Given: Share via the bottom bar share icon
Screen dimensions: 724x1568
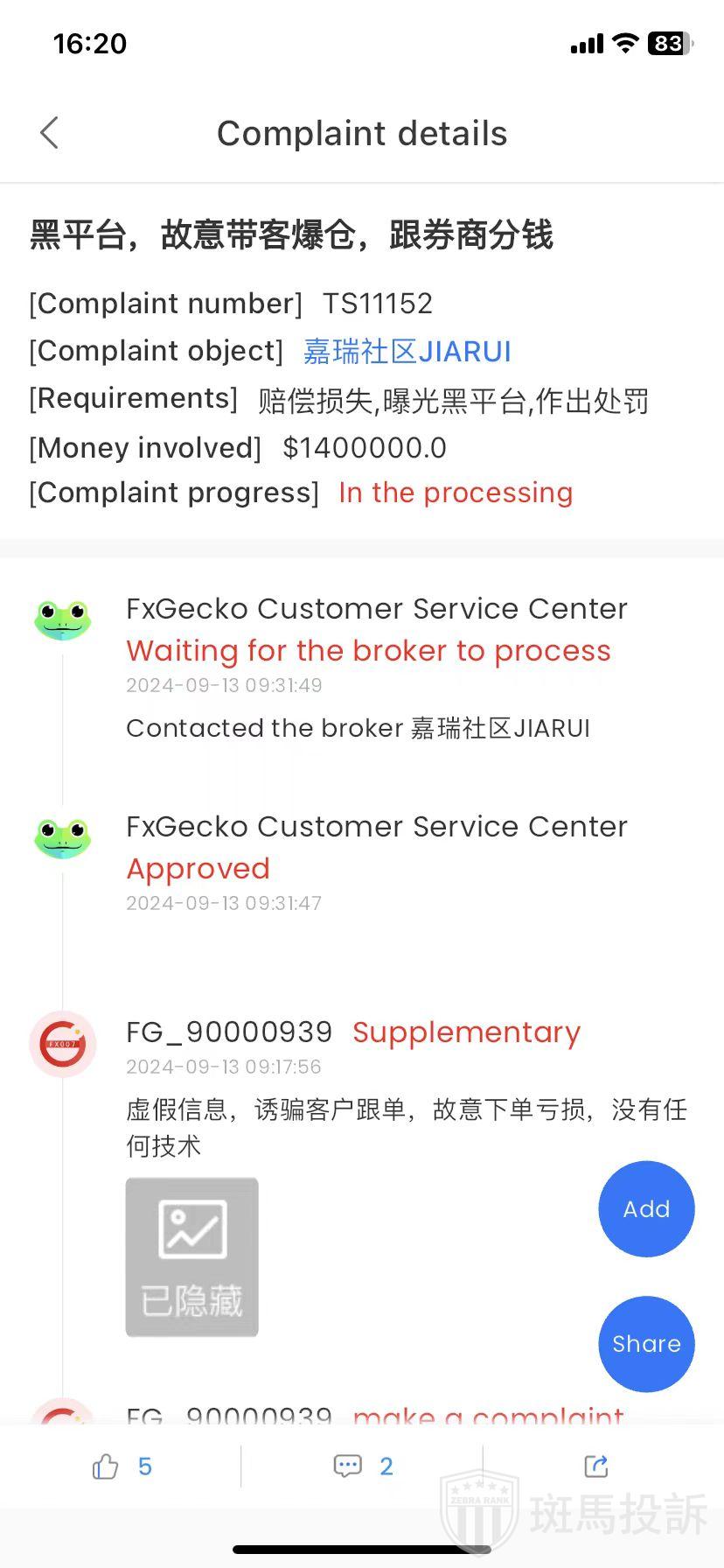Looking at the screenshot, I should click(x=596, y=1466).
